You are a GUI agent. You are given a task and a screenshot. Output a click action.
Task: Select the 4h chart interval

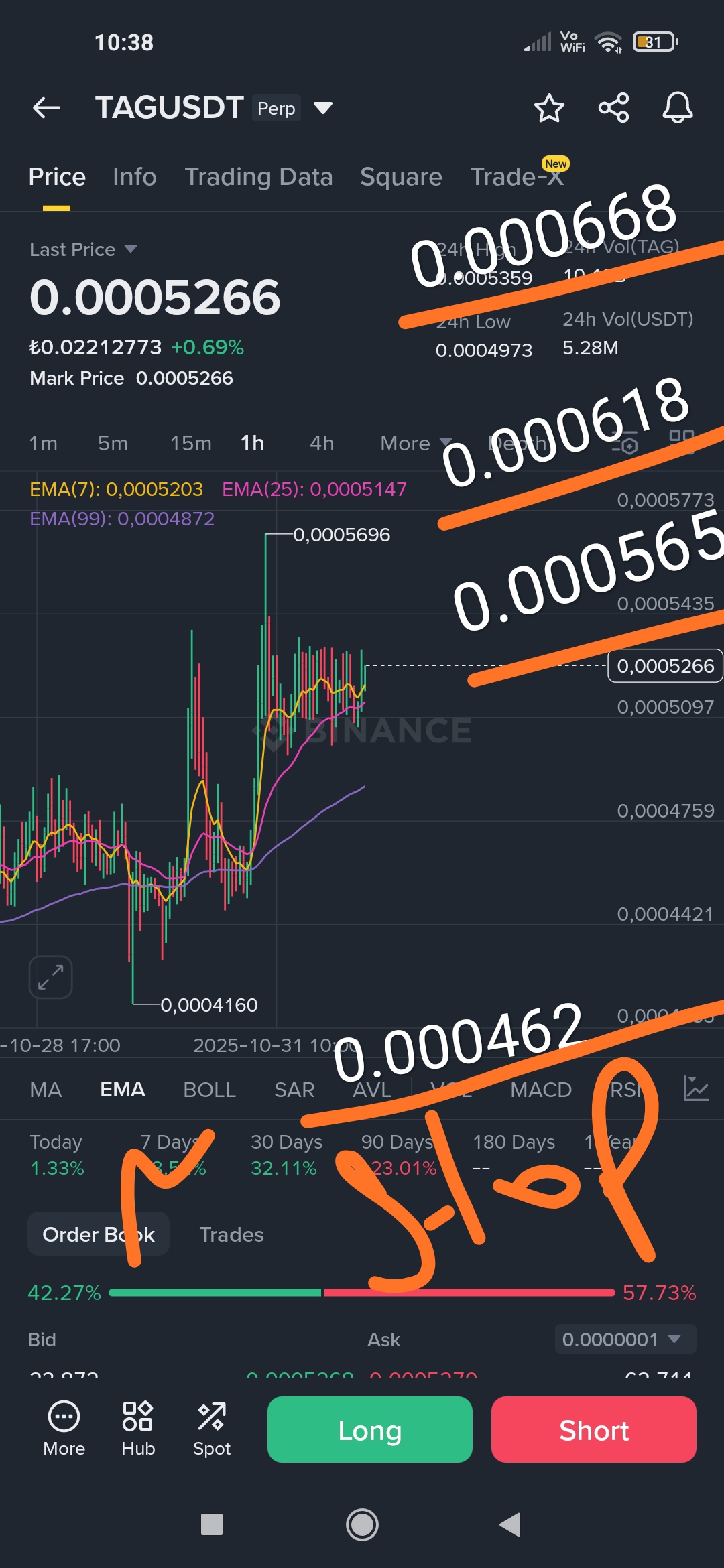click(322, 443)
